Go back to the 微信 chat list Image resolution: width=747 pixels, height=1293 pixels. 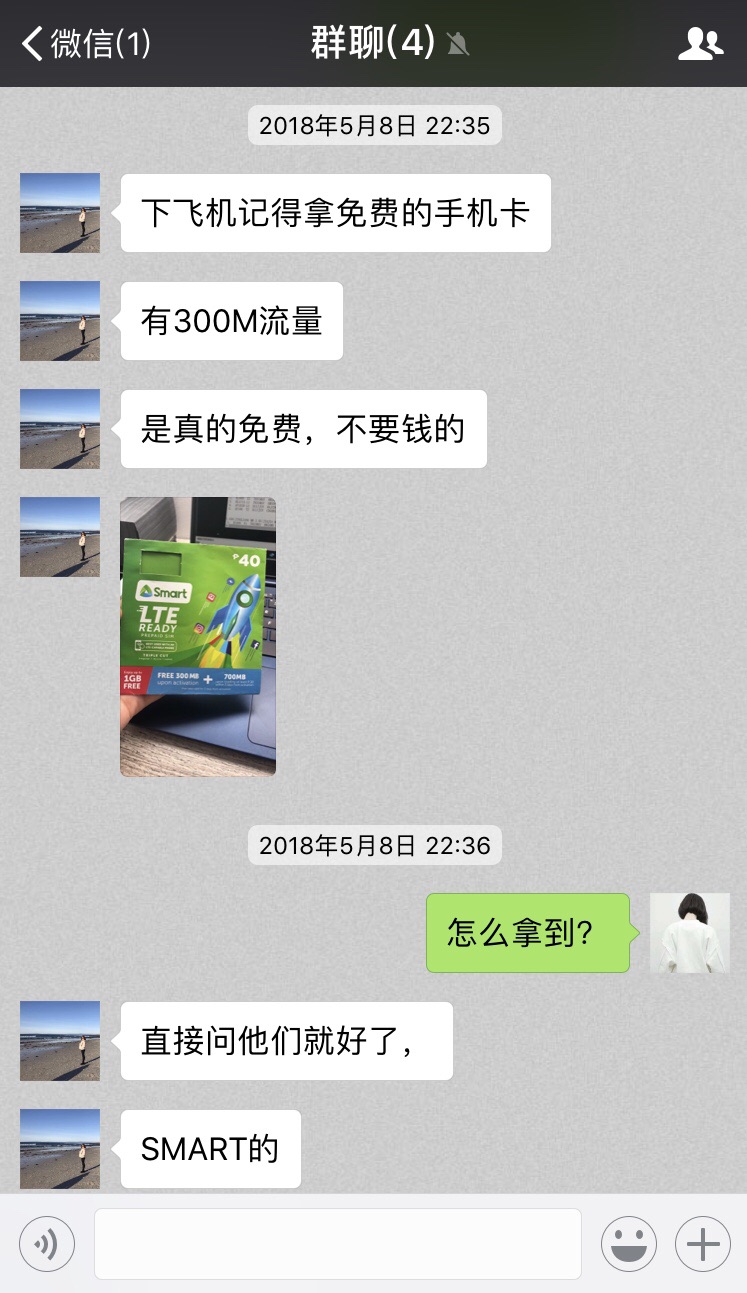pos(85,43)
